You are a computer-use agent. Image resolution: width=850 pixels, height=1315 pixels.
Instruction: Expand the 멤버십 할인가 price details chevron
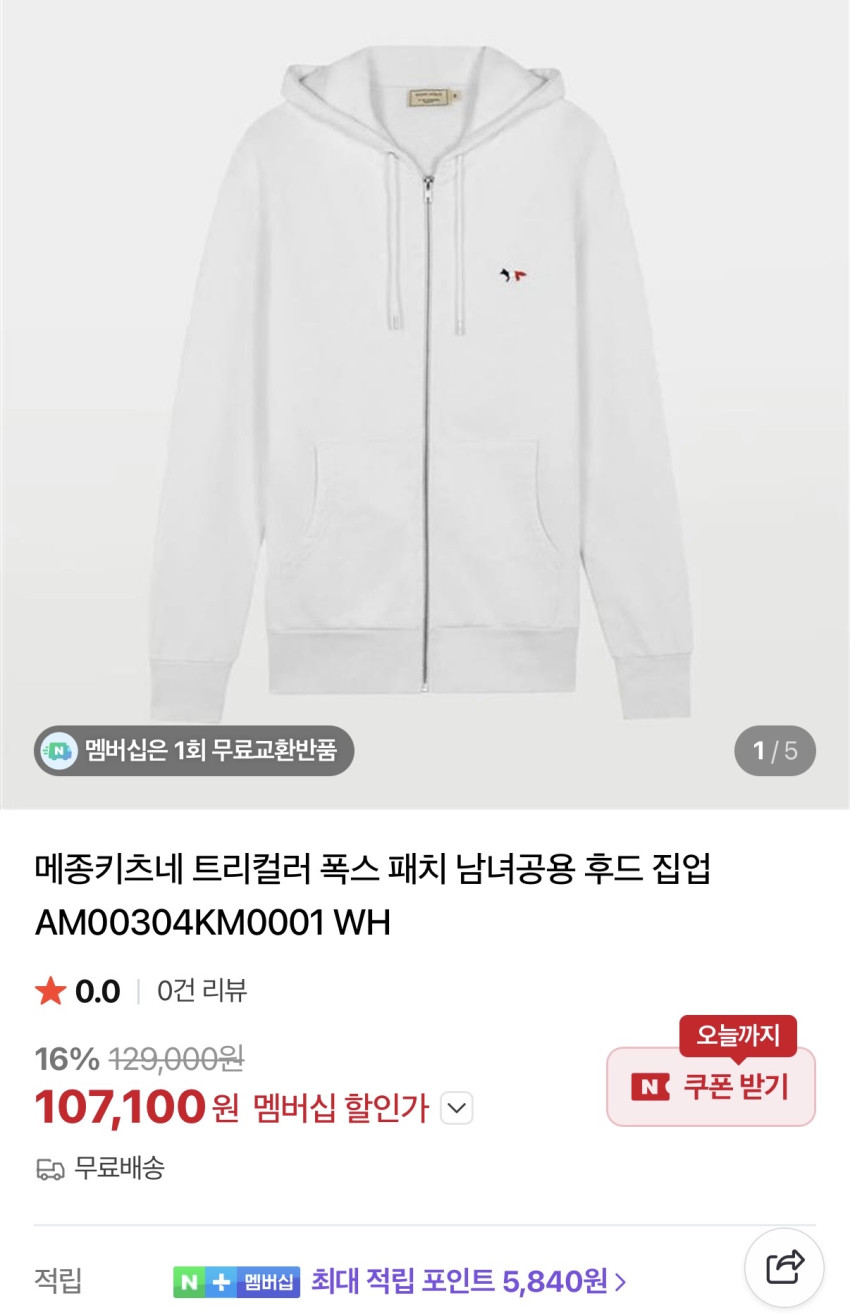point(456,1108)
